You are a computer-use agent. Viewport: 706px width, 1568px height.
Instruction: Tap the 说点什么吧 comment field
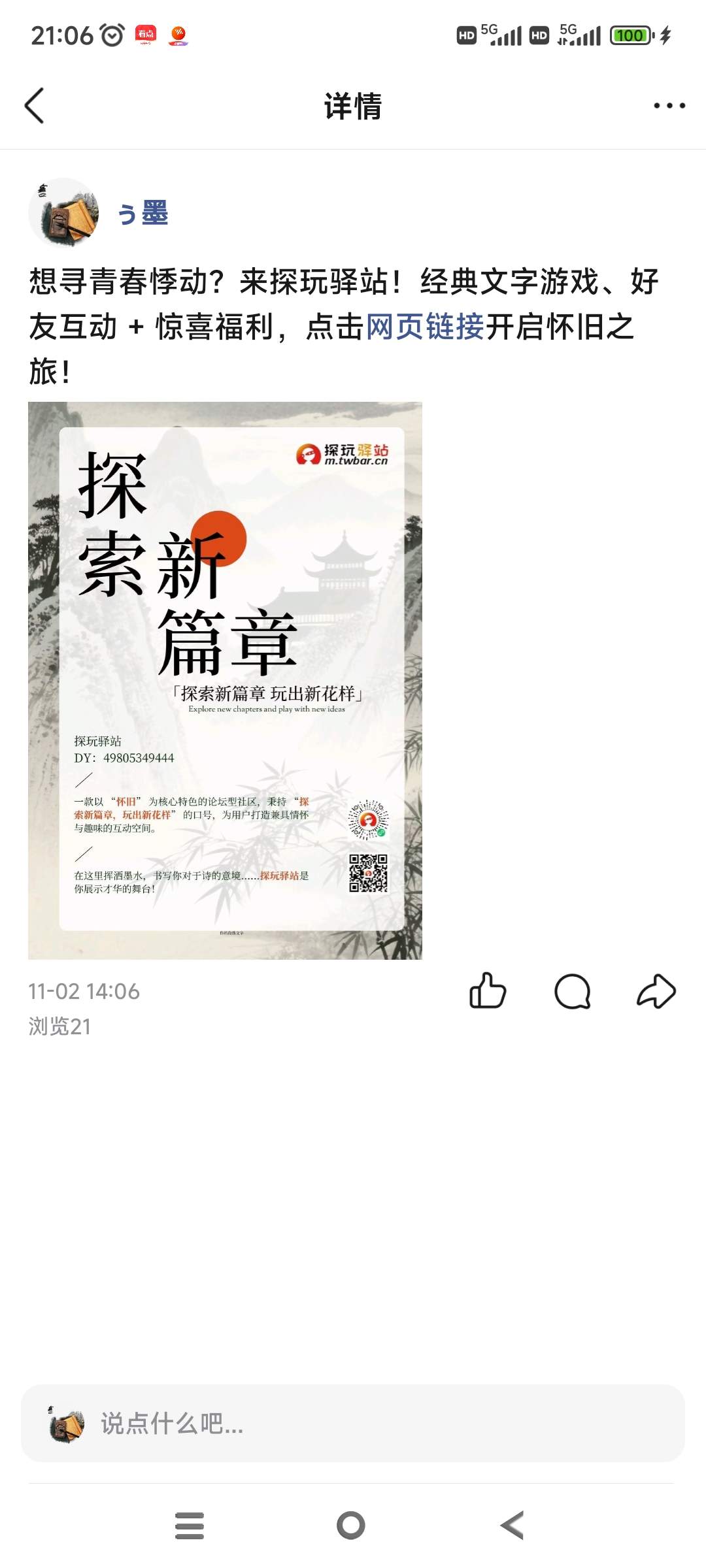pyautogui.click(x=353, y=1423)
